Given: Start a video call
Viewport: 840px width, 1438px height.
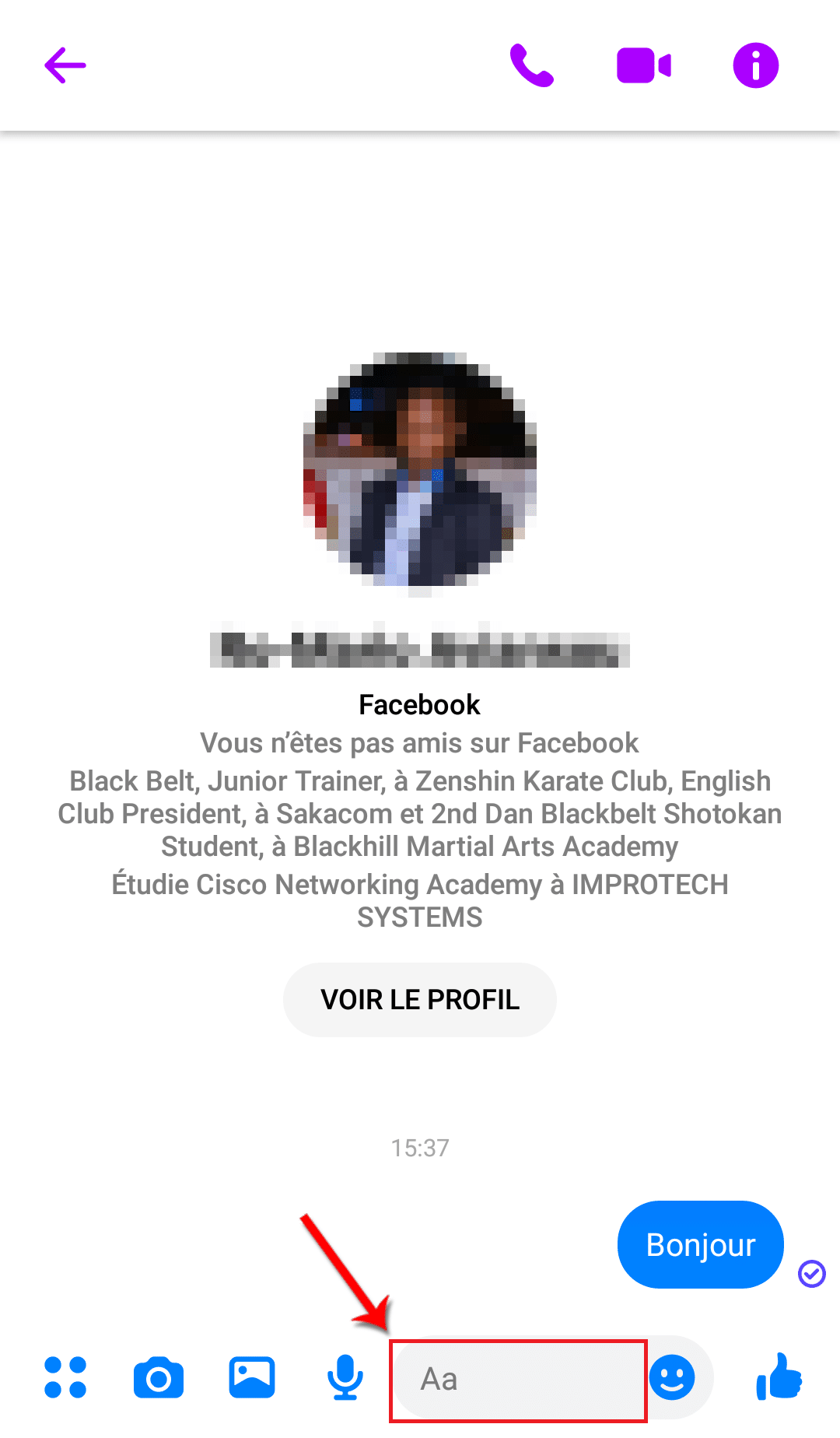Looking at the screenshot, I should [644, 65].
